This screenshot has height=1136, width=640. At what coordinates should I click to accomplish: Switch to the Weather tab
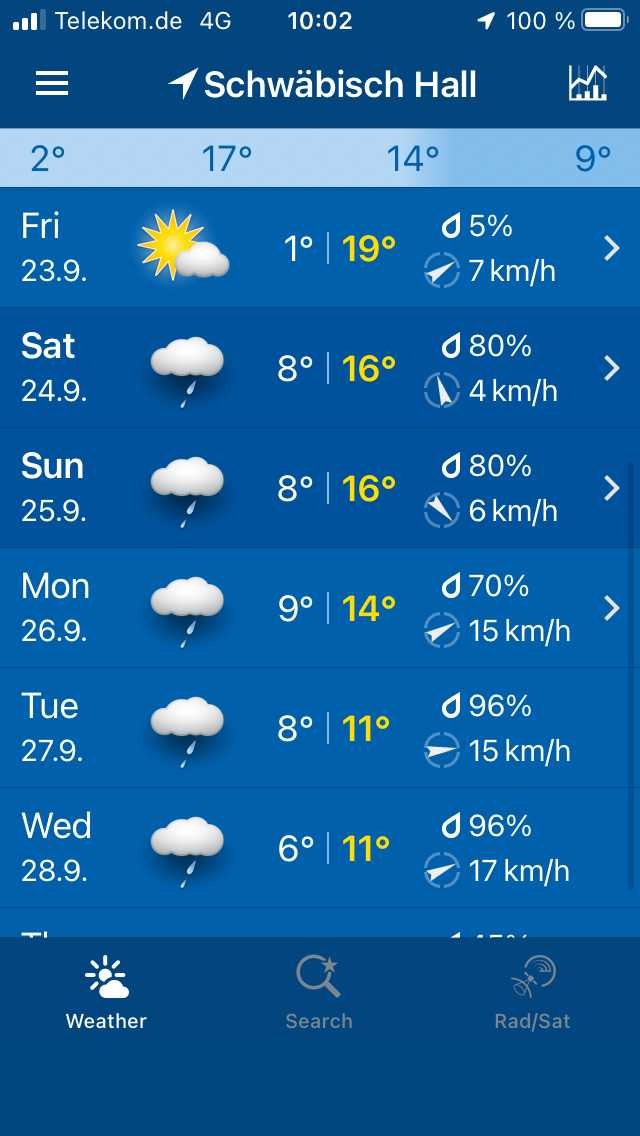(x=107, y=992)
